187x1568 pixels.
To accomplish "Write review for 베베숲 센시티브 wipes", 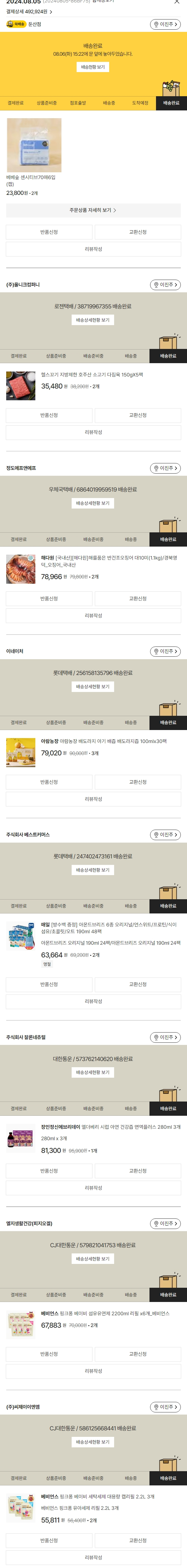I will 93,249.
